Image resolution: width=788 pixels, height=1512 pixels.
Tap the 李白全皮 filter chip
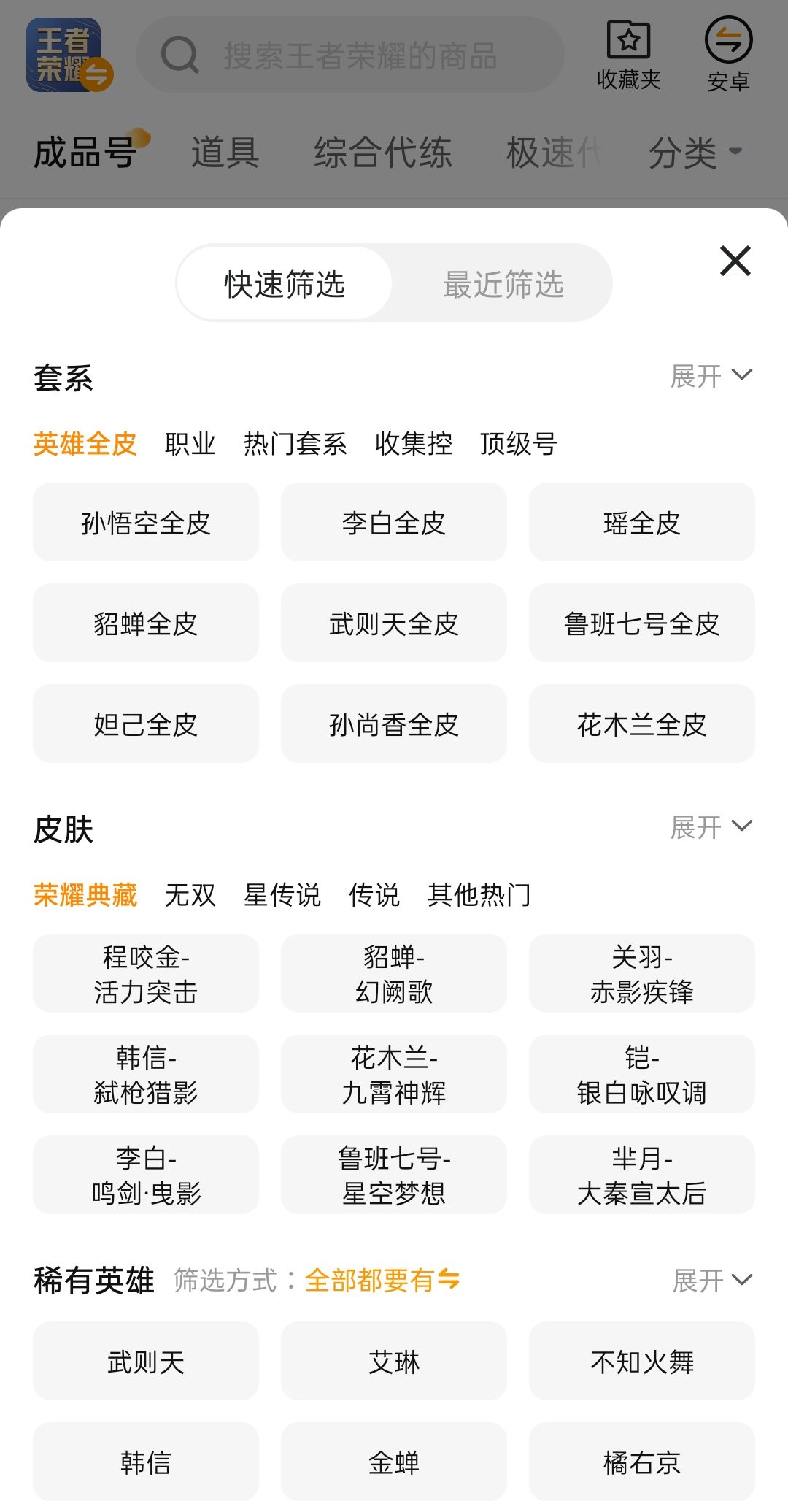coord(393,523)
